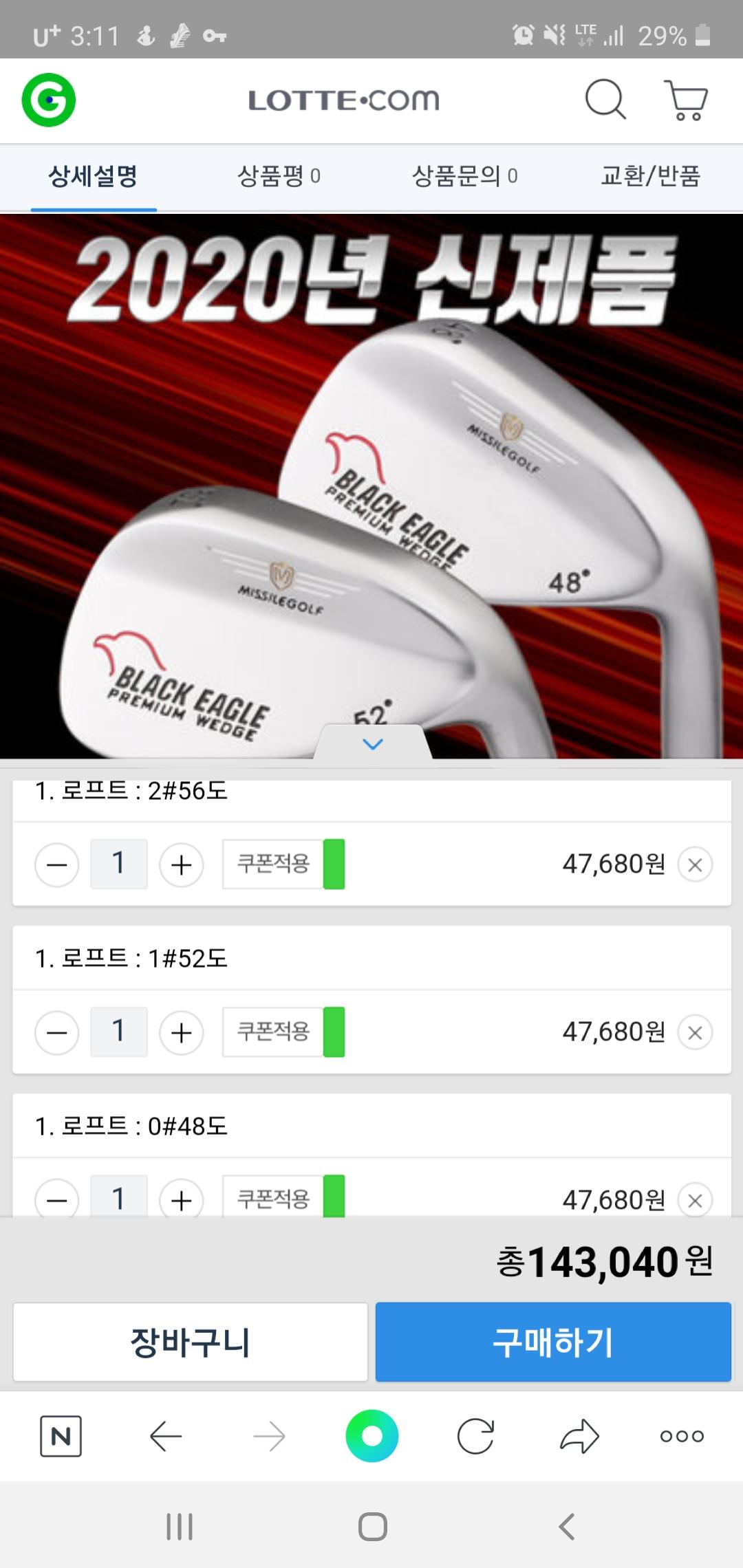Collapse the option panel with the down chevron

point(373,744)
